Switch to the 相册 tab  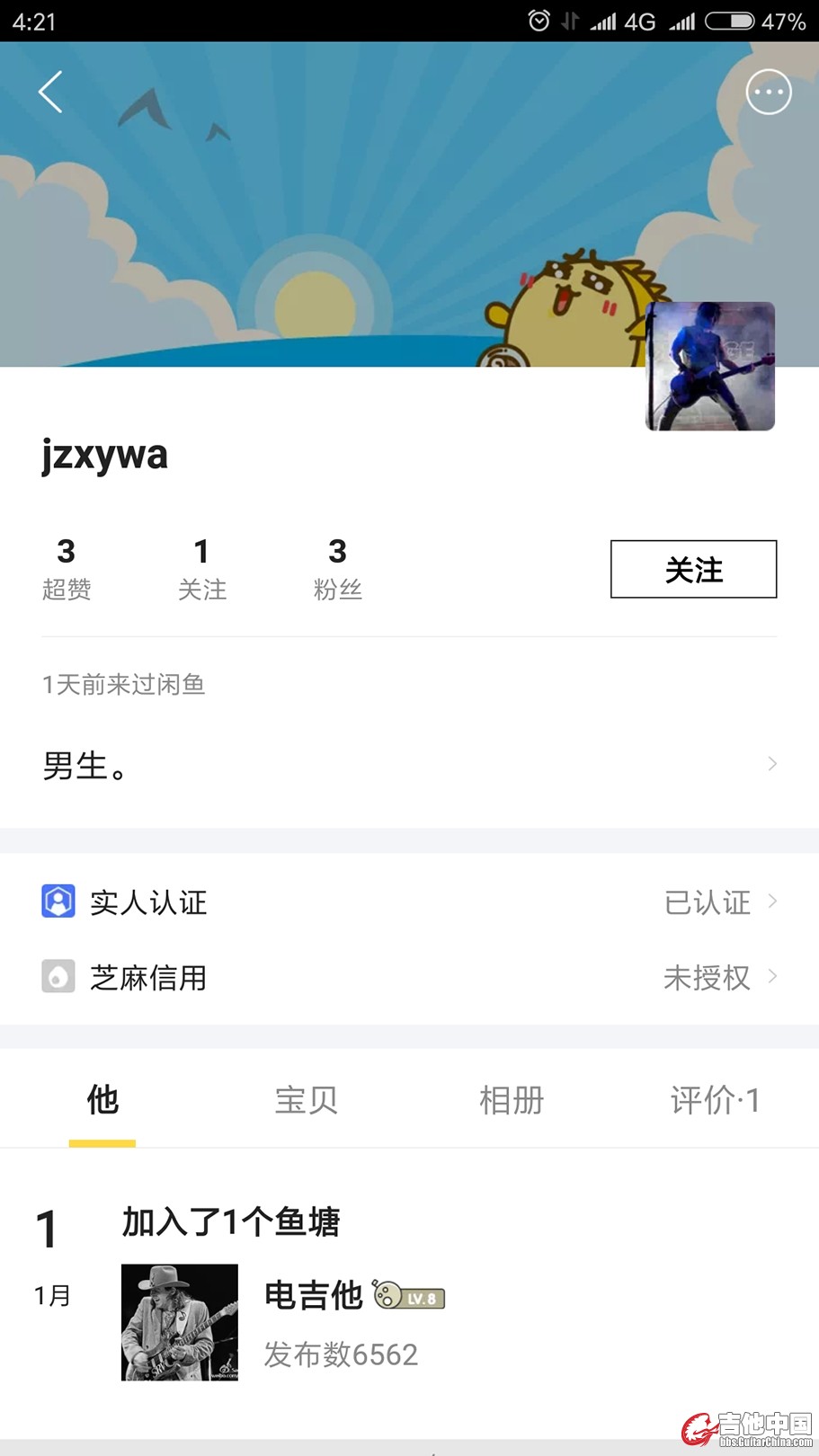(512, 1100)
